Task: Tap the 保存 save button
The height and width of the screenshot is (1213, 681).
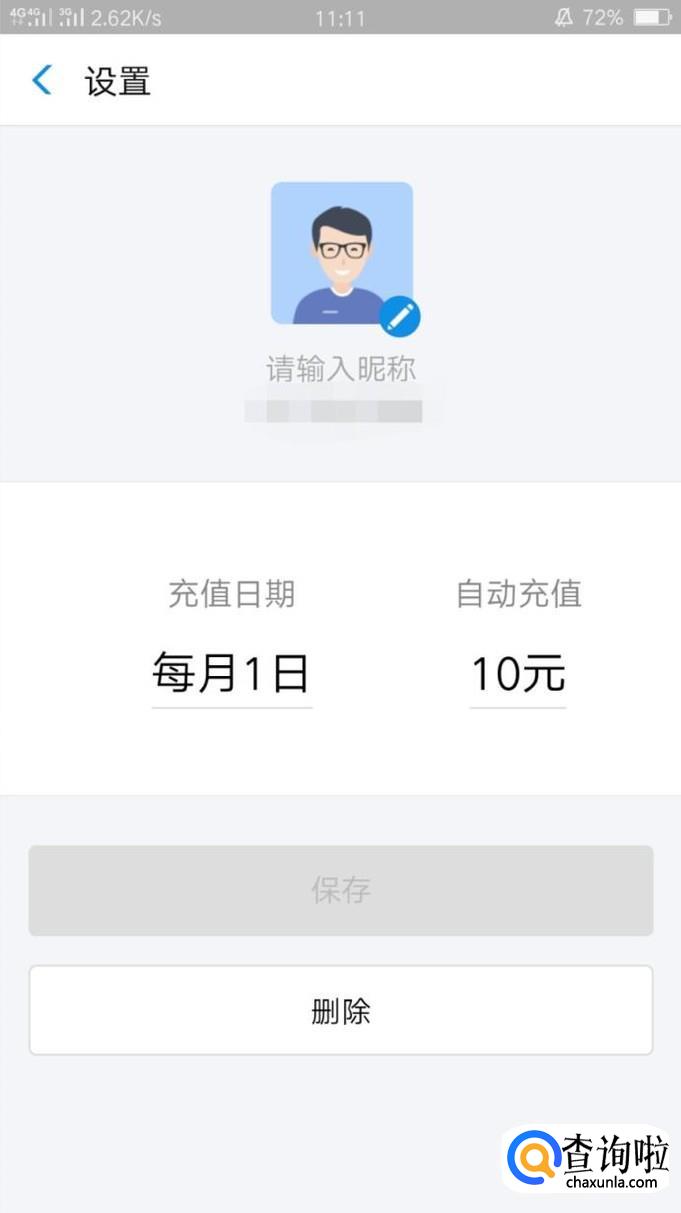Action: tap(340, 890)
